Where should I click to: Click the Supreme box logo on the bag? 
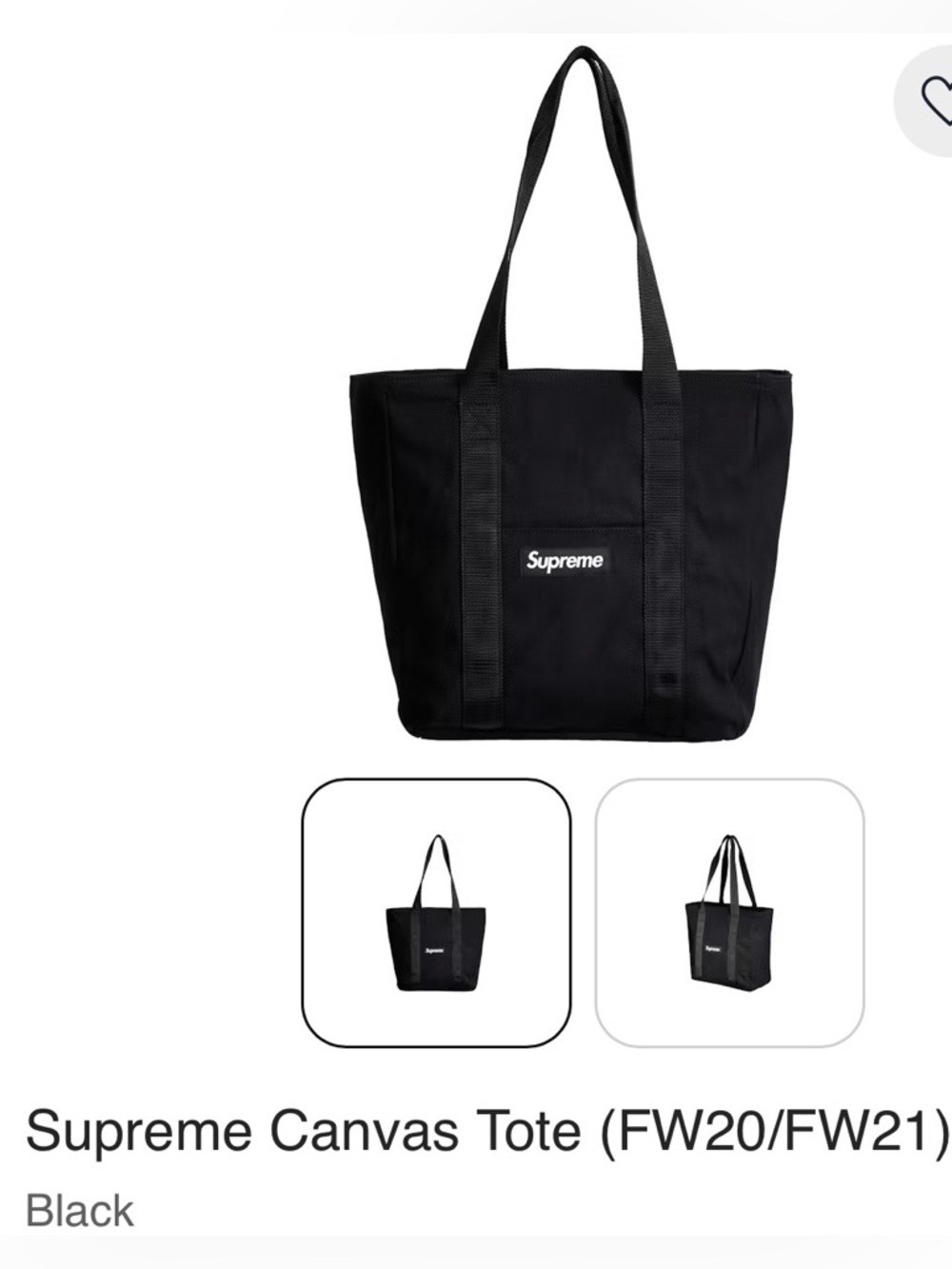click(567, 559)
